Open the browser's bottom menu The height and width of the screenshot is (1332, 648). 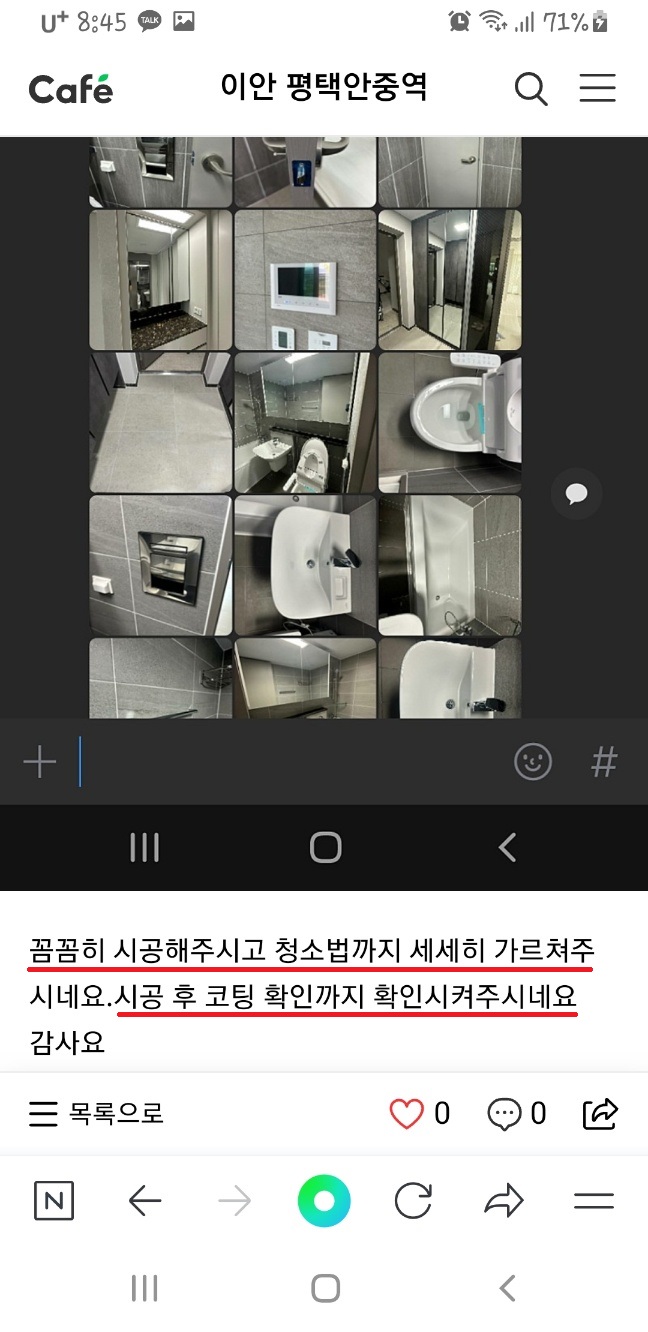tap(594, 1201)
